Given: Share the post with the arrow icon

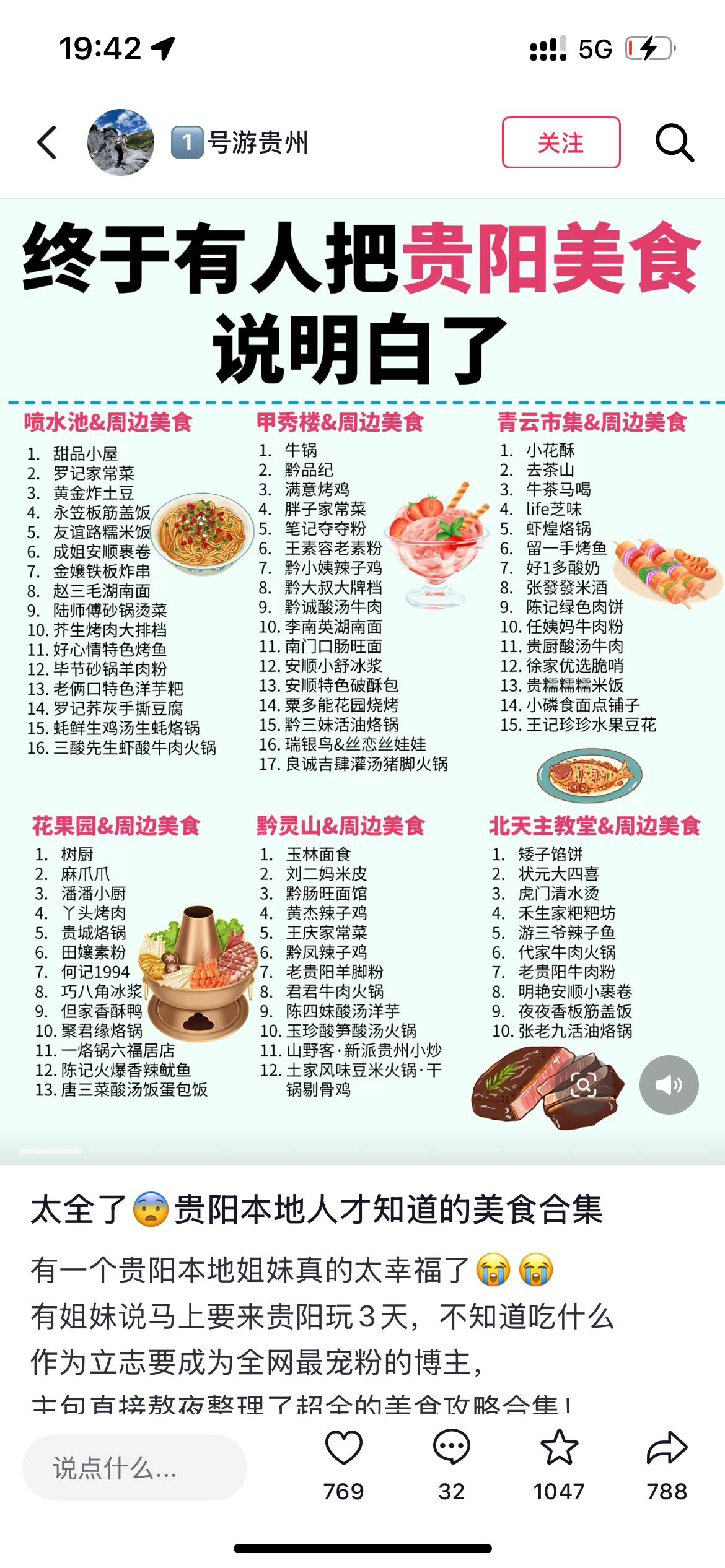Looking at the screenshot, I should pyautogui.click(x=667, y=1449).
